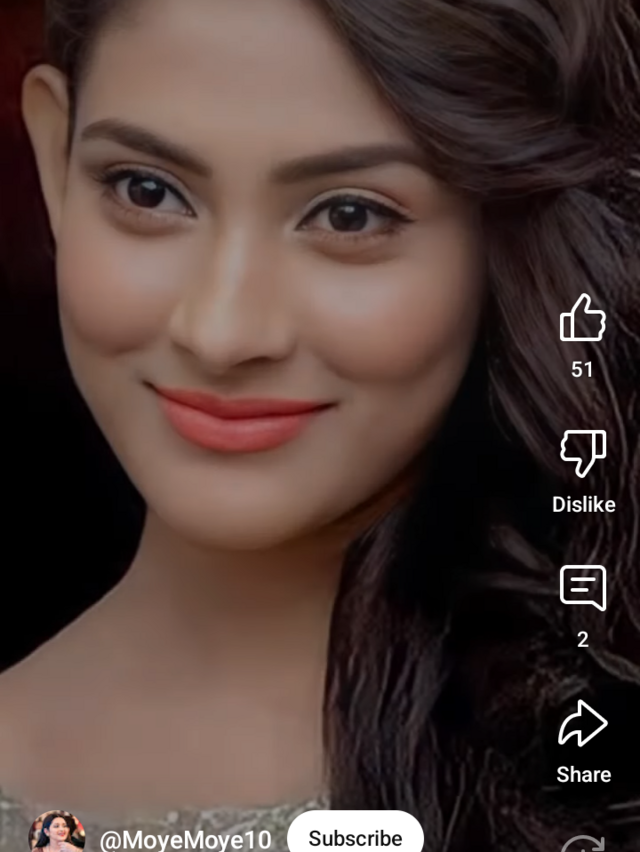Tap the Dislike thumbs-down icon

583,453
